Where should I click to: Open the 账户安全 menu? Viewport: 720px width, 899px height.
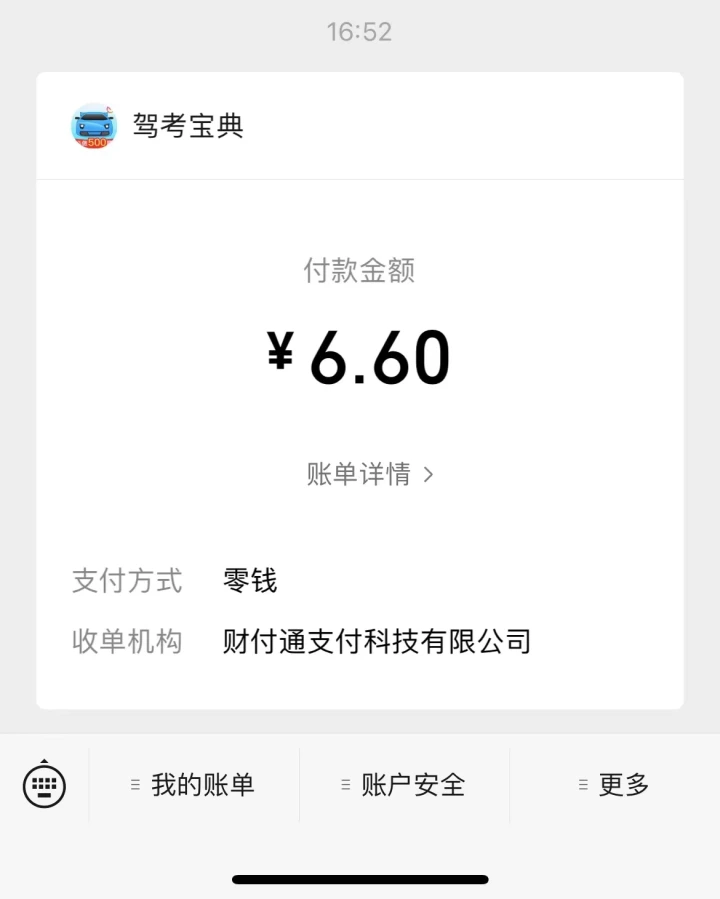point(404,785)
